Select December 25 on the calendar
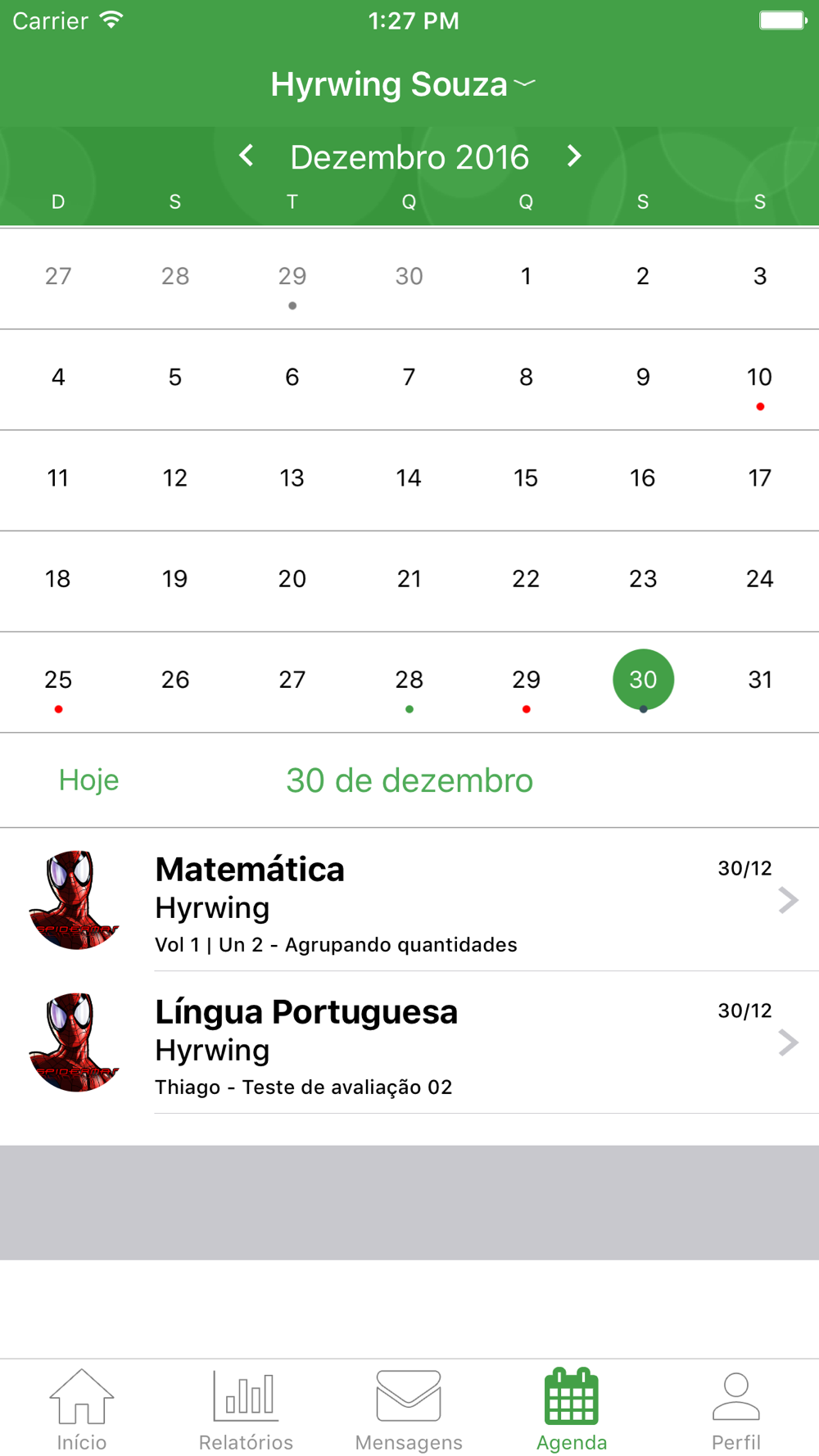This screenshot has height=1456, width=819. tap(58, 681)
